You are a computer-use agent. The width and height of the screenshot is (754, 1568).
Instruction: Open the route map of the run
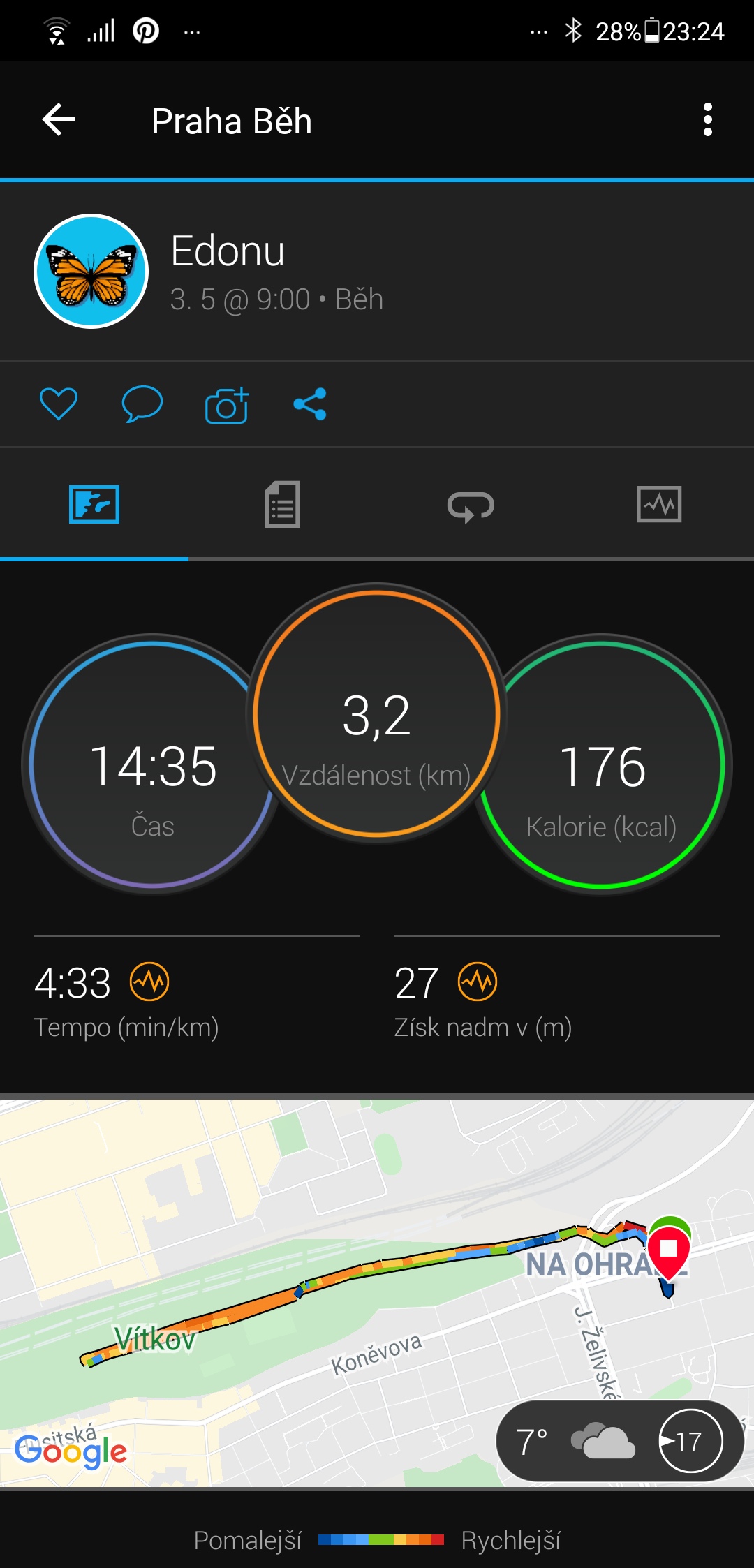pos(377,1293)
